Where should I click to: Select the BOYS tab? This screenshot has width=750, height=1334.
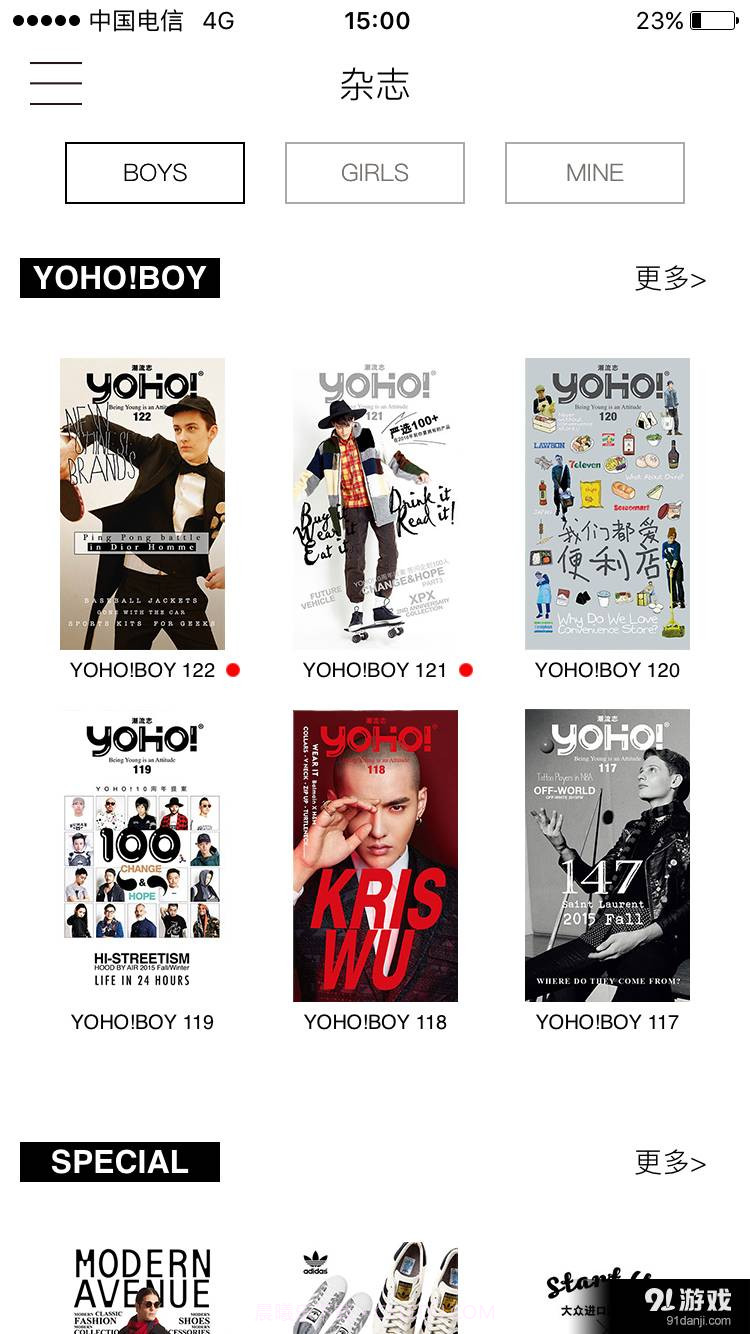(x=155, y=172)
